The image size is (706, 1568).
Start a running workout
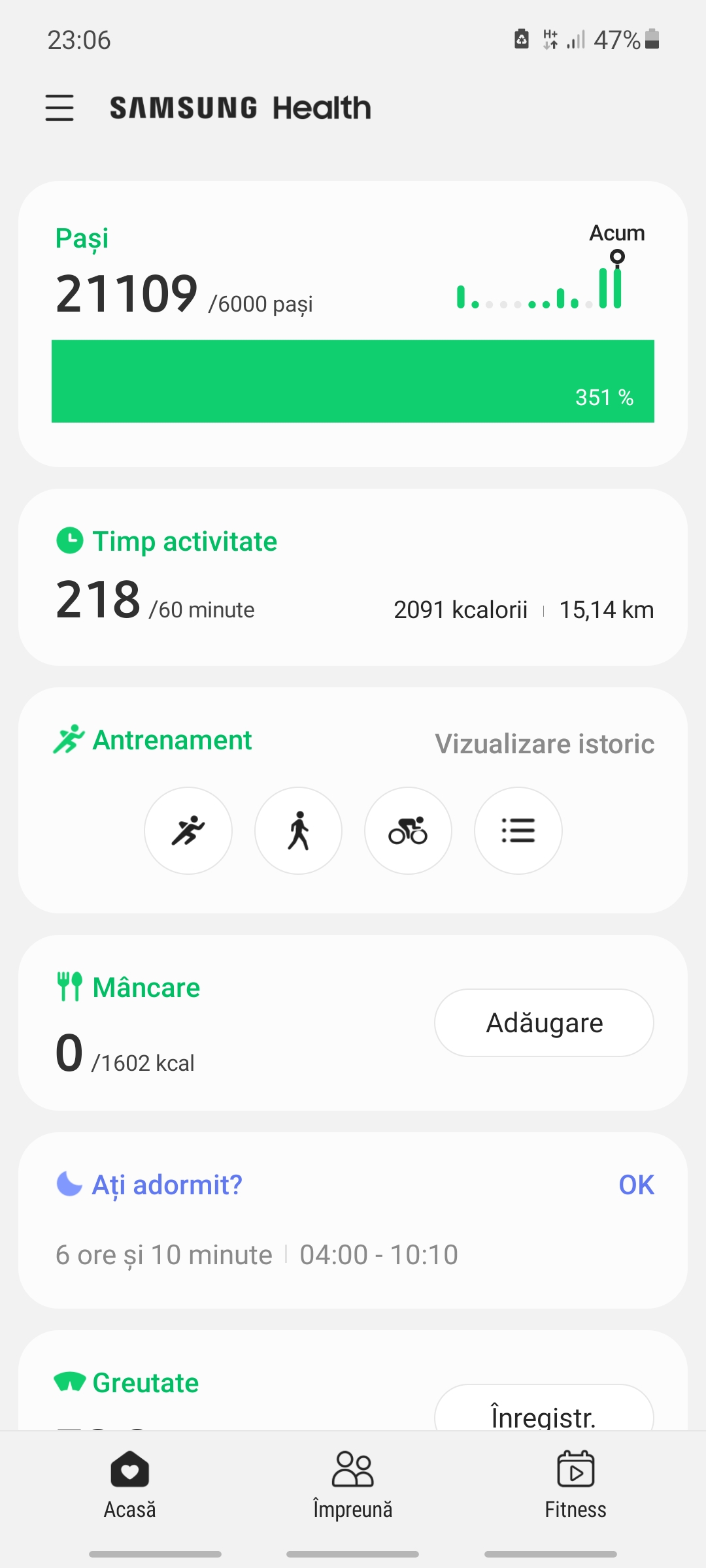pos(188,830)
